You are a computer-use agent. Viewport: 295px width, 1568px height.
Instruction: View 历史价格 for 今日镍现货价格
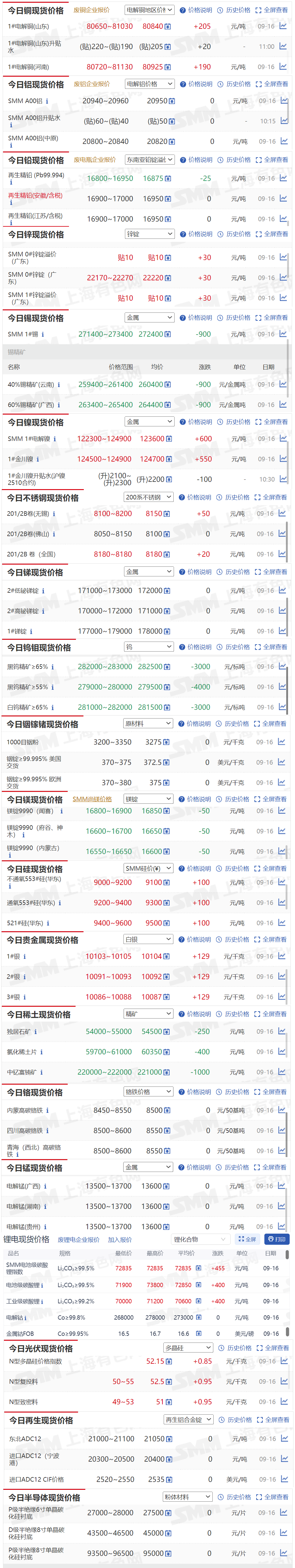[234, 422]
